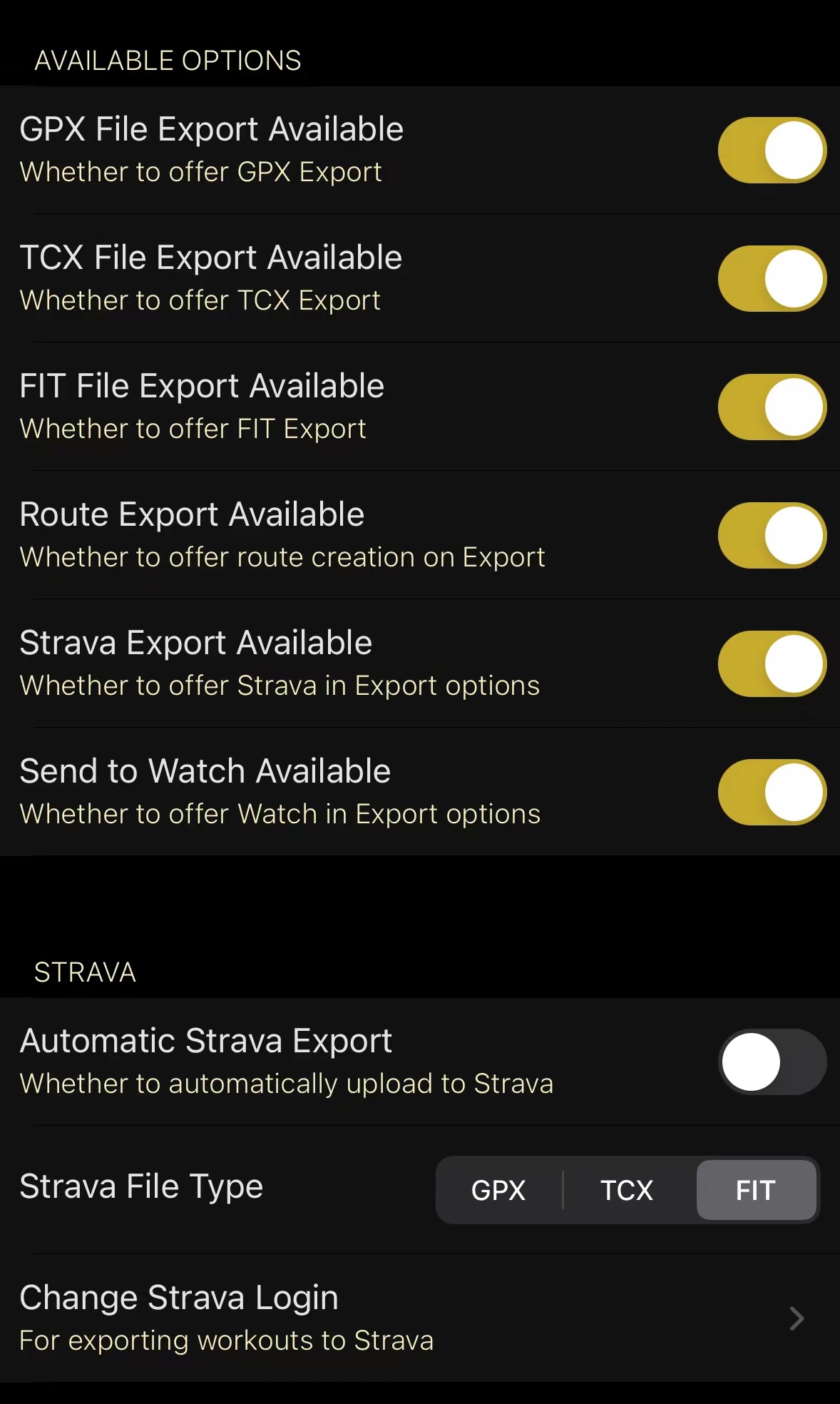Disable Strava Export Available option
This screenshot has width=840, height=1404.
tap(772, 664)
